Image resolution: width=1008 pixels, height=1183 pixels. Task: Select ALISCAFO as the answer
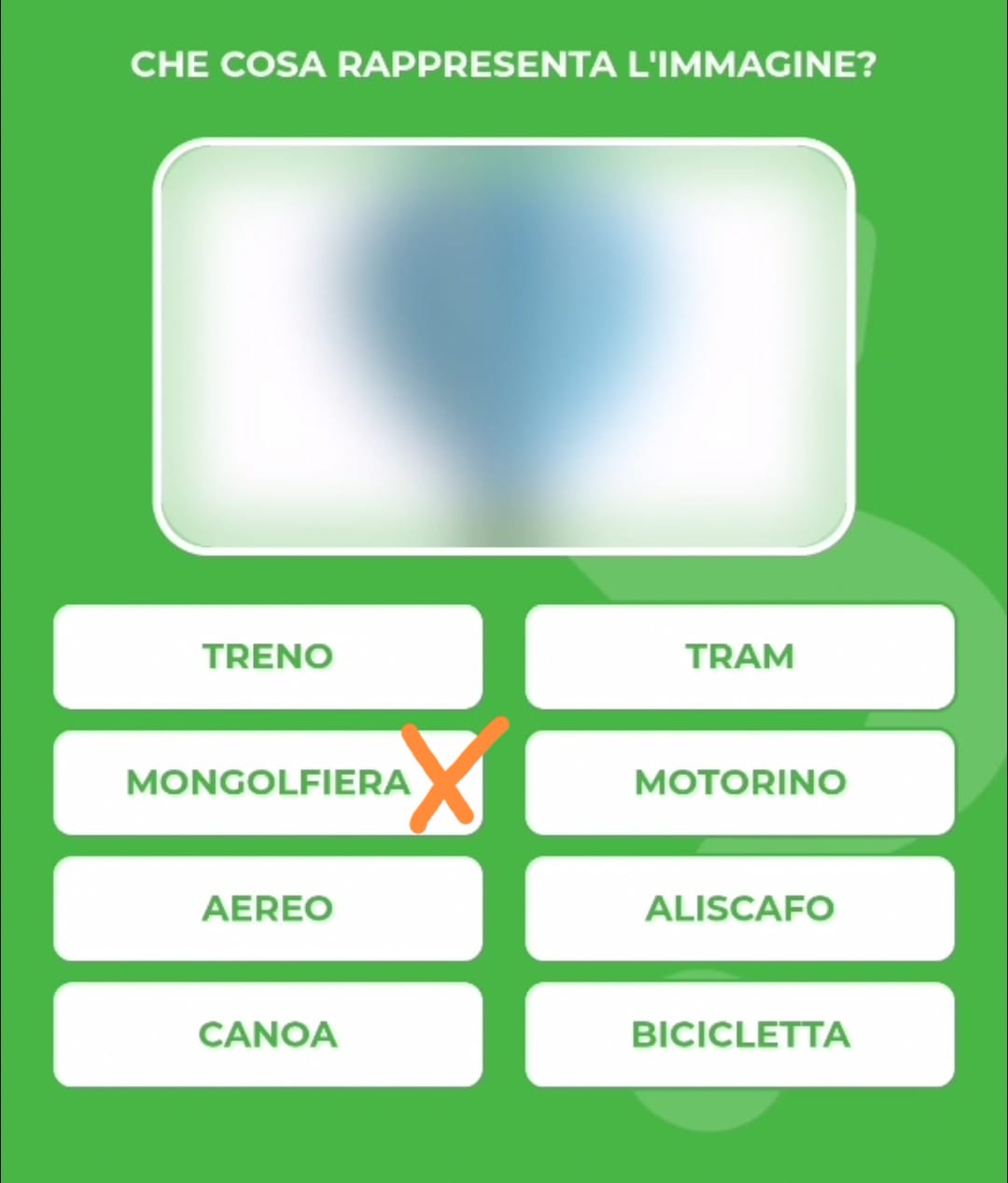(x=739, y=908)
